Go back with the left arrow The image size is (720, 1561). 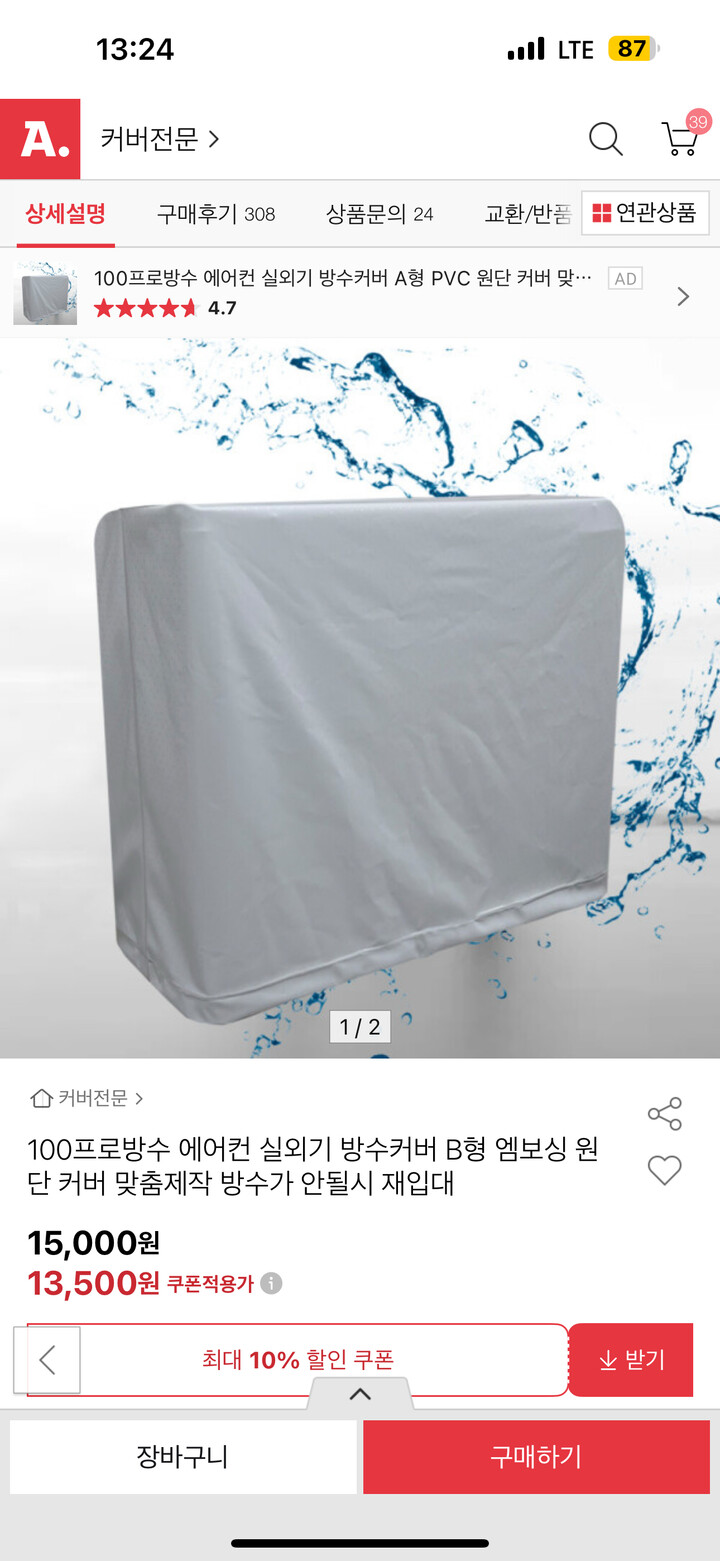[x=47, y=1360]
